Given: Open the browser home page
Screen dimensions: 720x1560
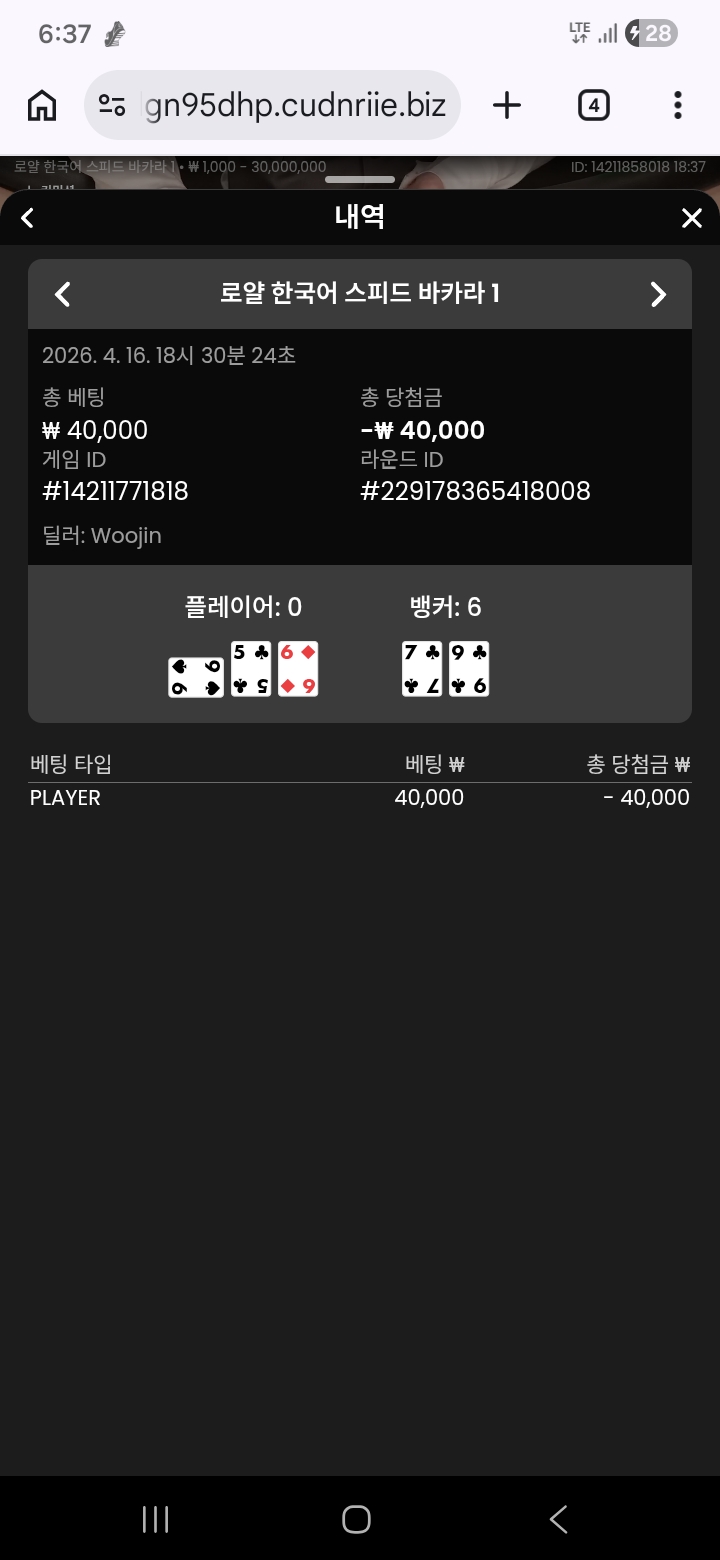Looking at the screenshot, I should coord(41,105).
